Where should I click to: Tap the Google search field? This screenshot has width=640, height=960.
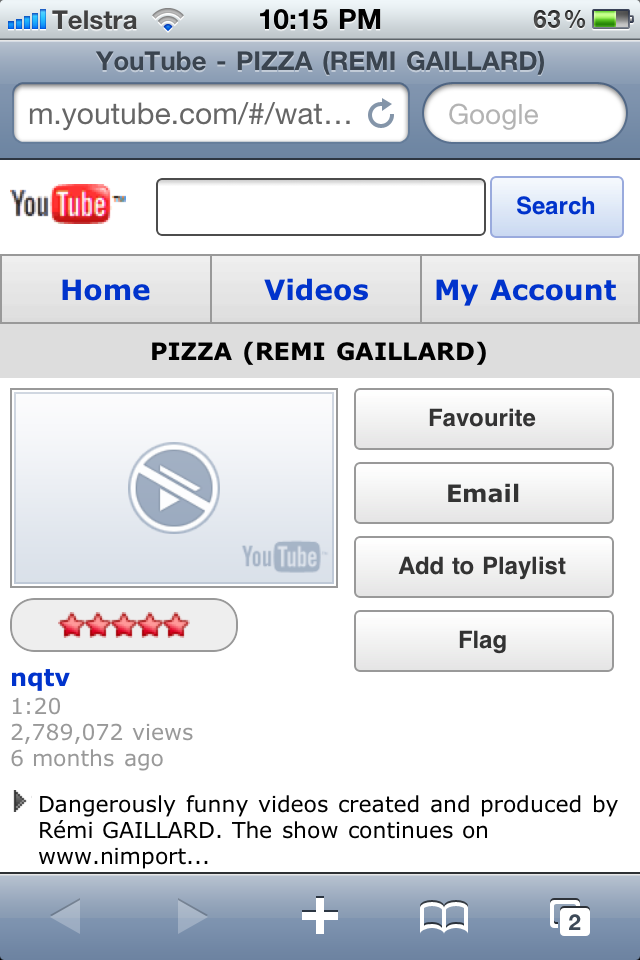coord(524,114)
